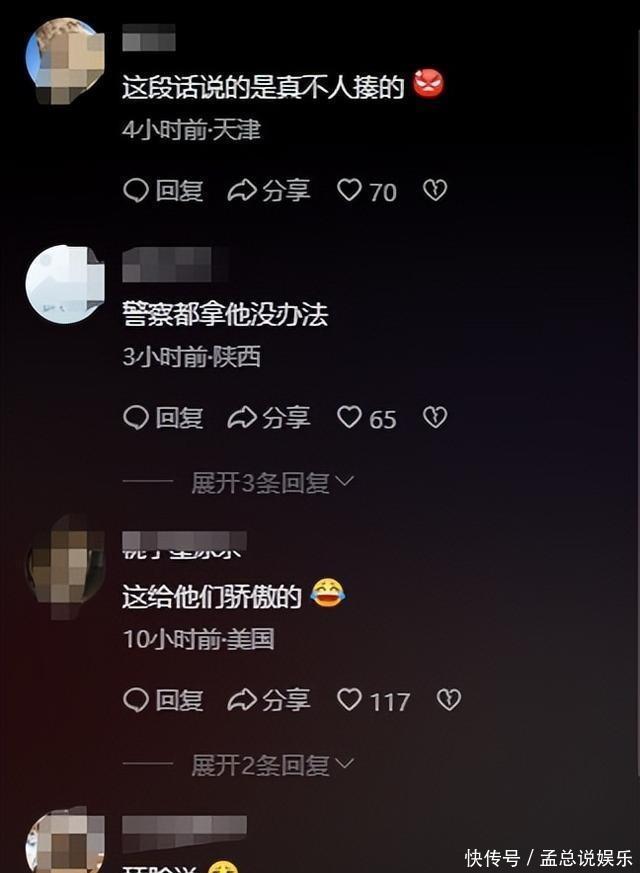The height and width of the screenshot is (873, 640).
Task: Open avatar of the 陕西 commenter
Action: (x=64, y=284)
